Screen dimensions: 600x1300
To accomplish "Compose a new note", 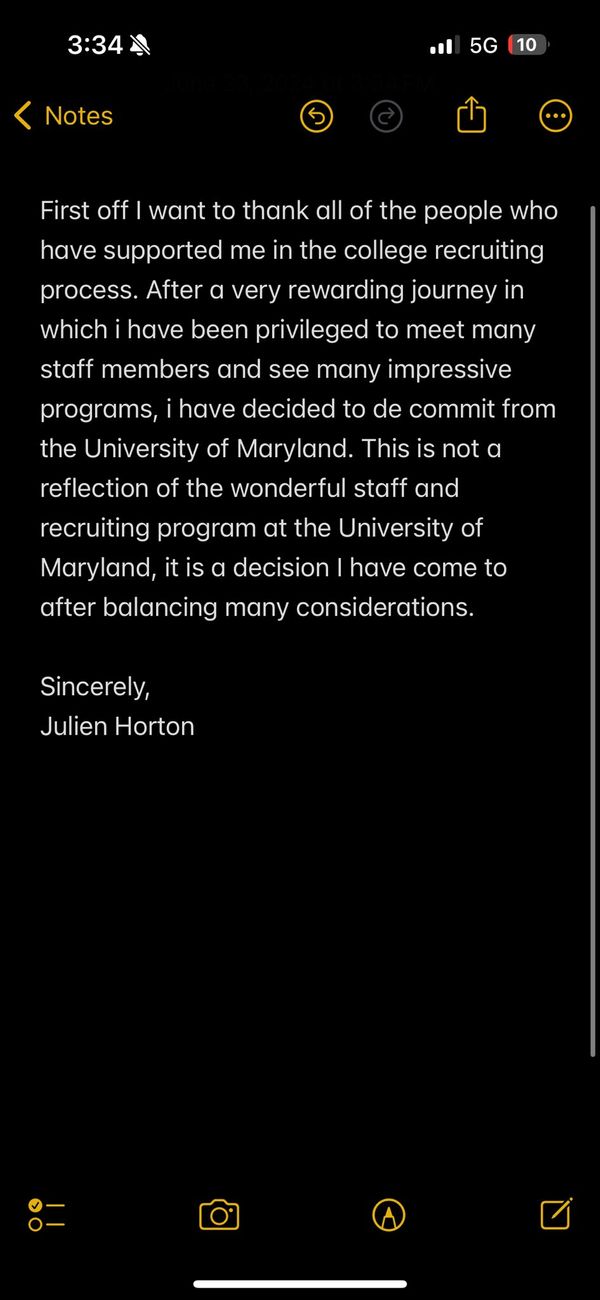I will 555,1213.
